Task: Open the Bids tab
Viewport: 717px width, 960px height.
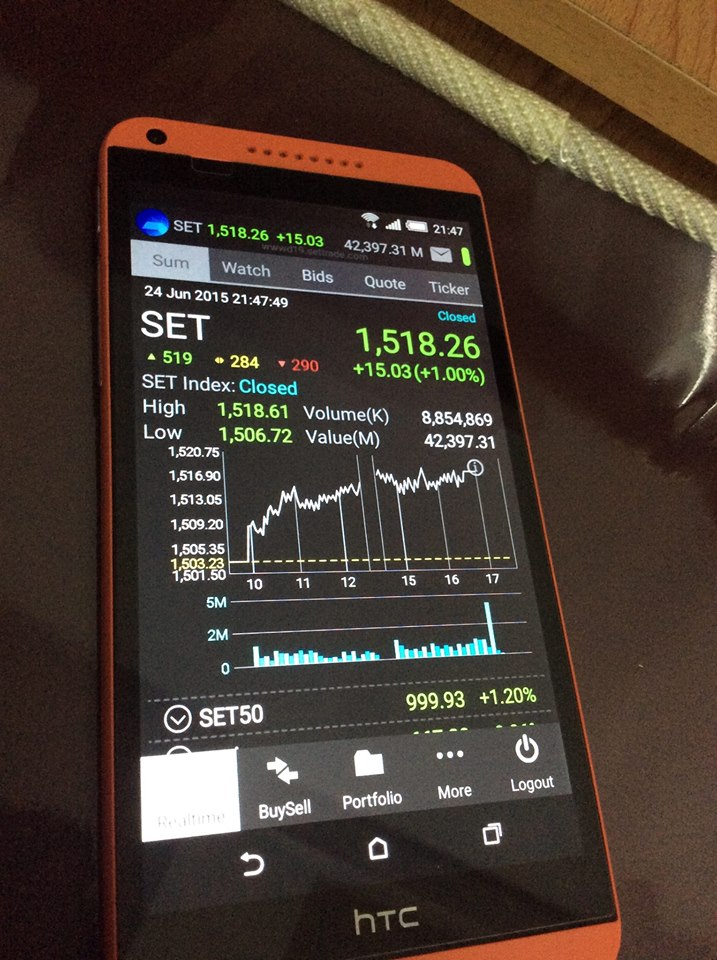Action: [317, 275]
